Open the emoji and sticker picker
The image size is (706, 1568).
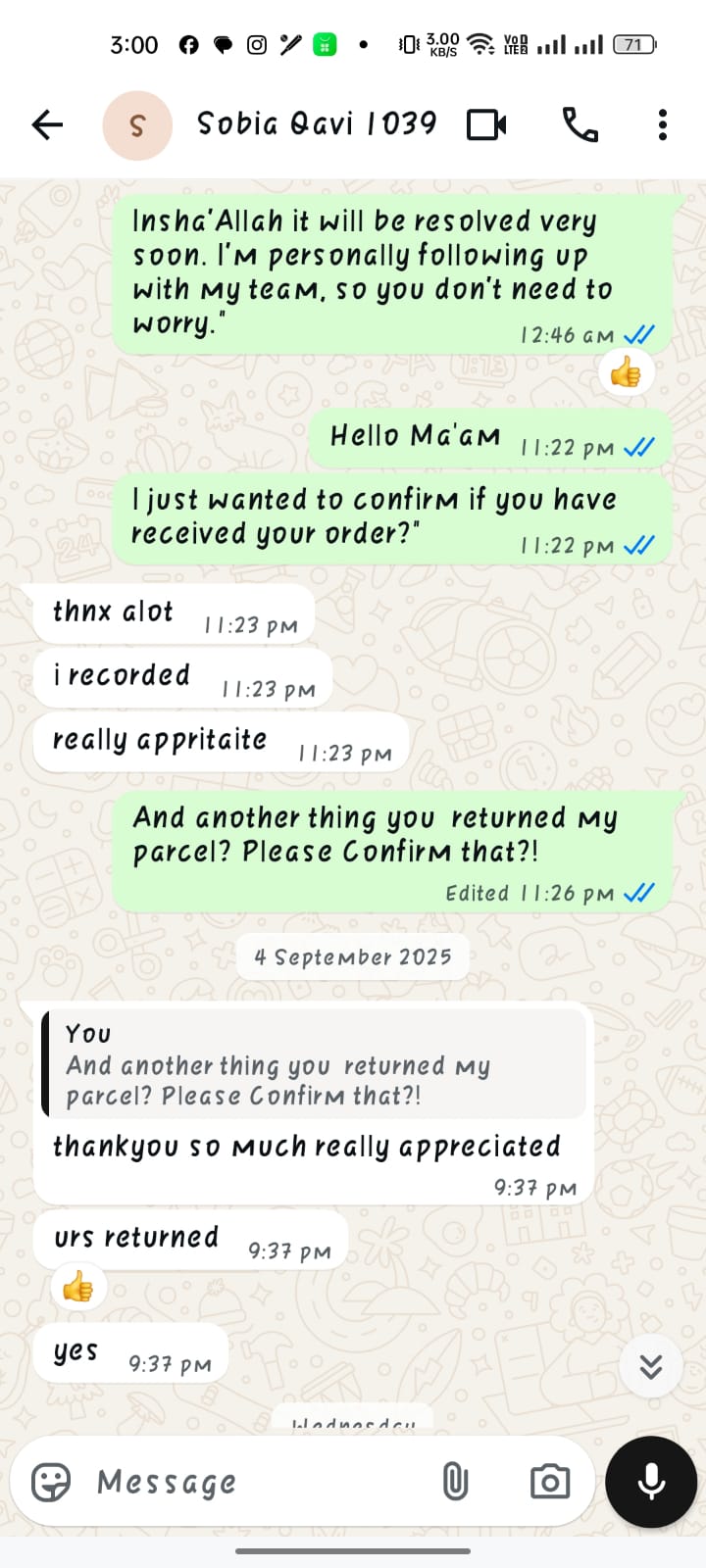[51, 1482]
